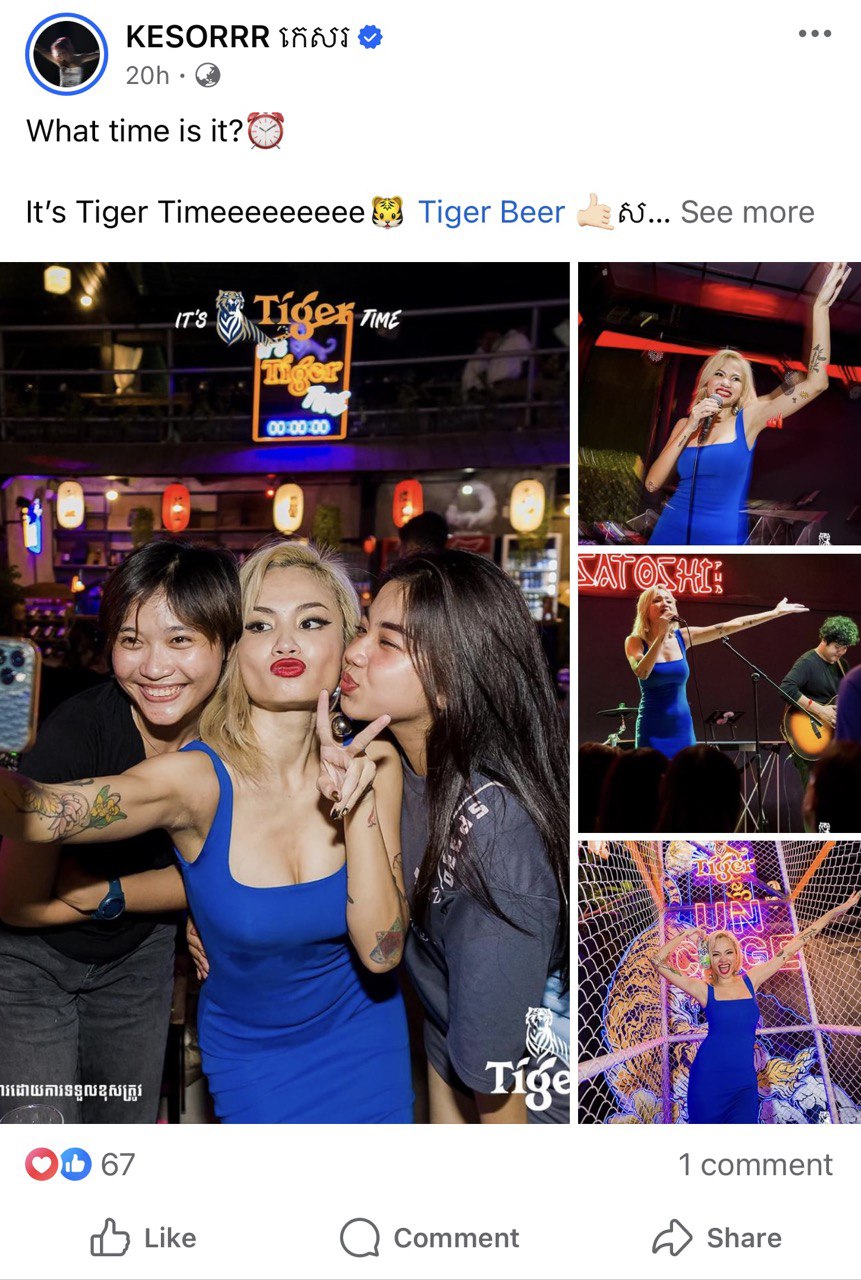Expand caption with See more
The image size is (861, 1280).
747,212
